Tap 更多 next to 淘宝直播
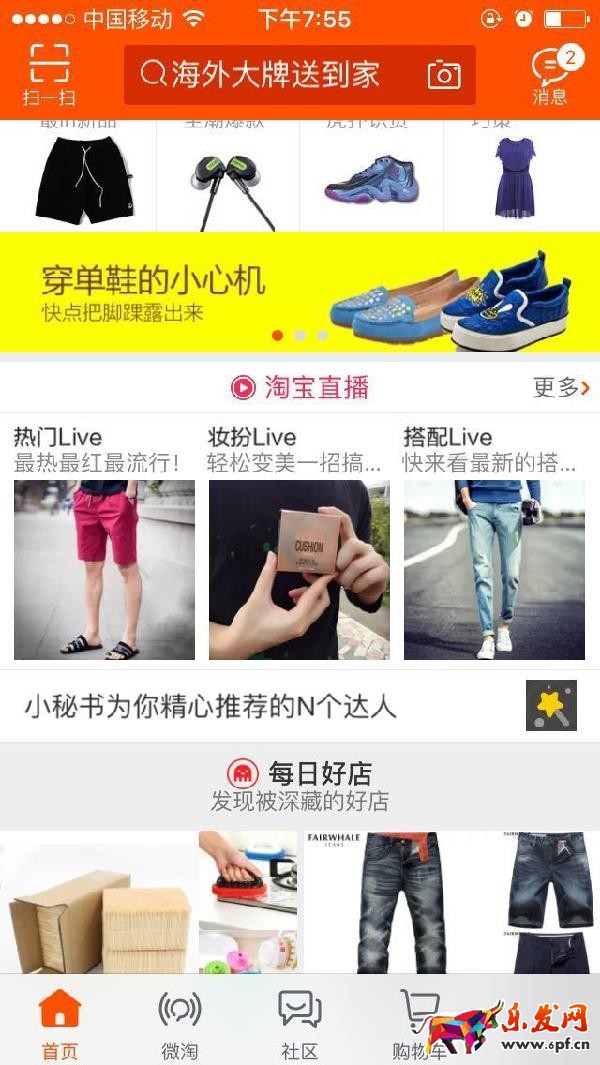The height and width of the screenshot is (1065, 600). pyautogui.click(x=560, y=388)
